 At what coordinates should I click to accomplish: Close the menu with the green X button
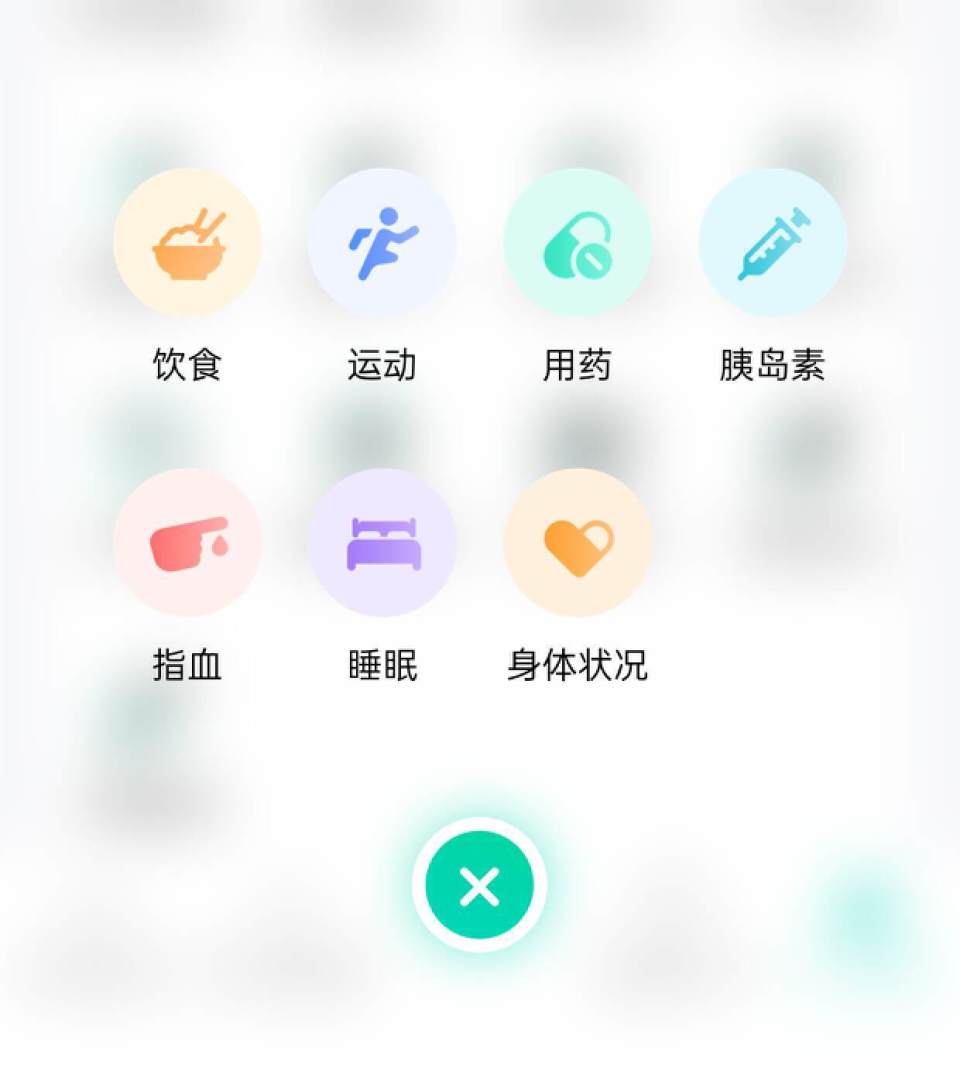[478, 884]
